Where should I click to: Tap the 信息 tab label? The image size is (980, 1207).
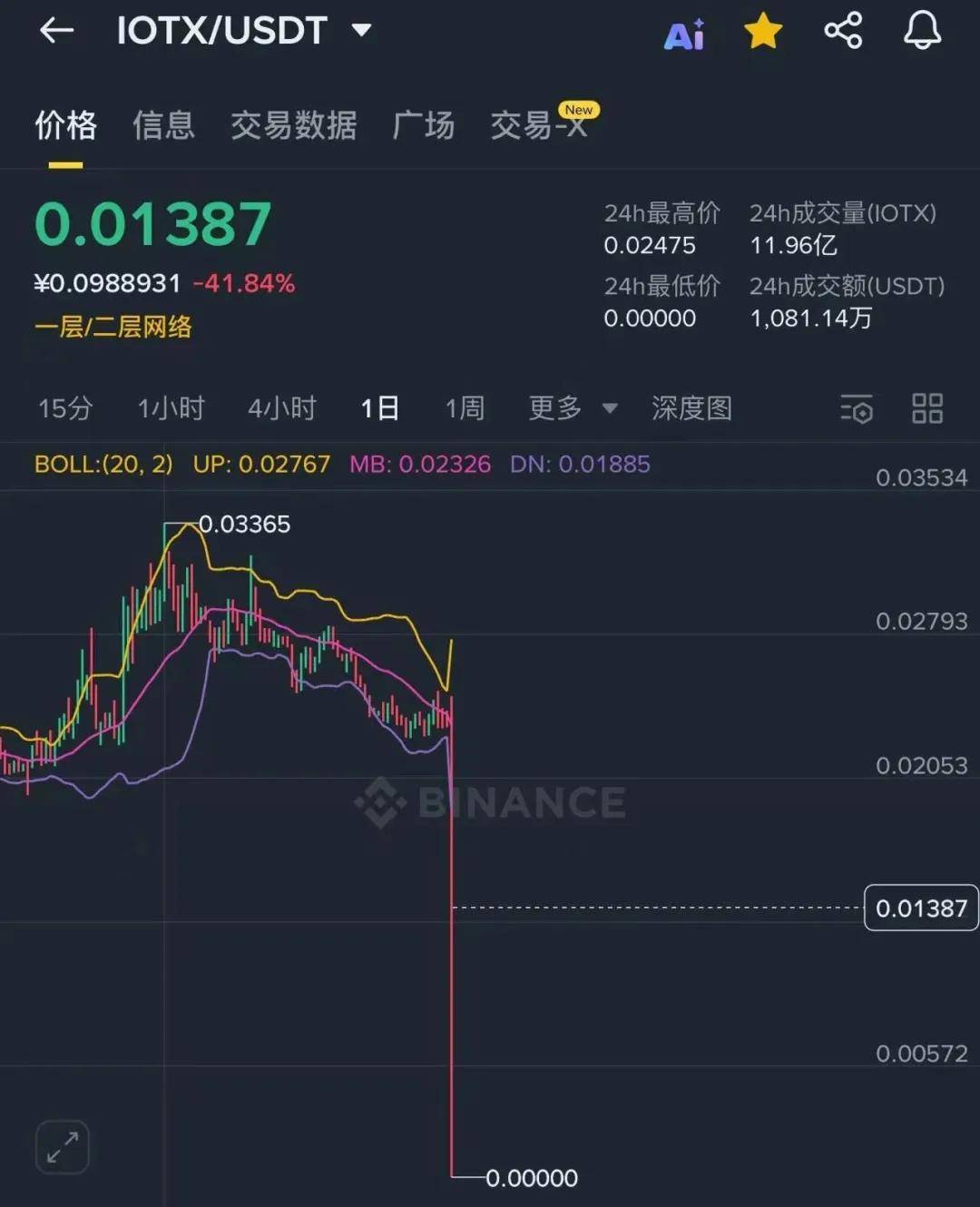[164, 126]
